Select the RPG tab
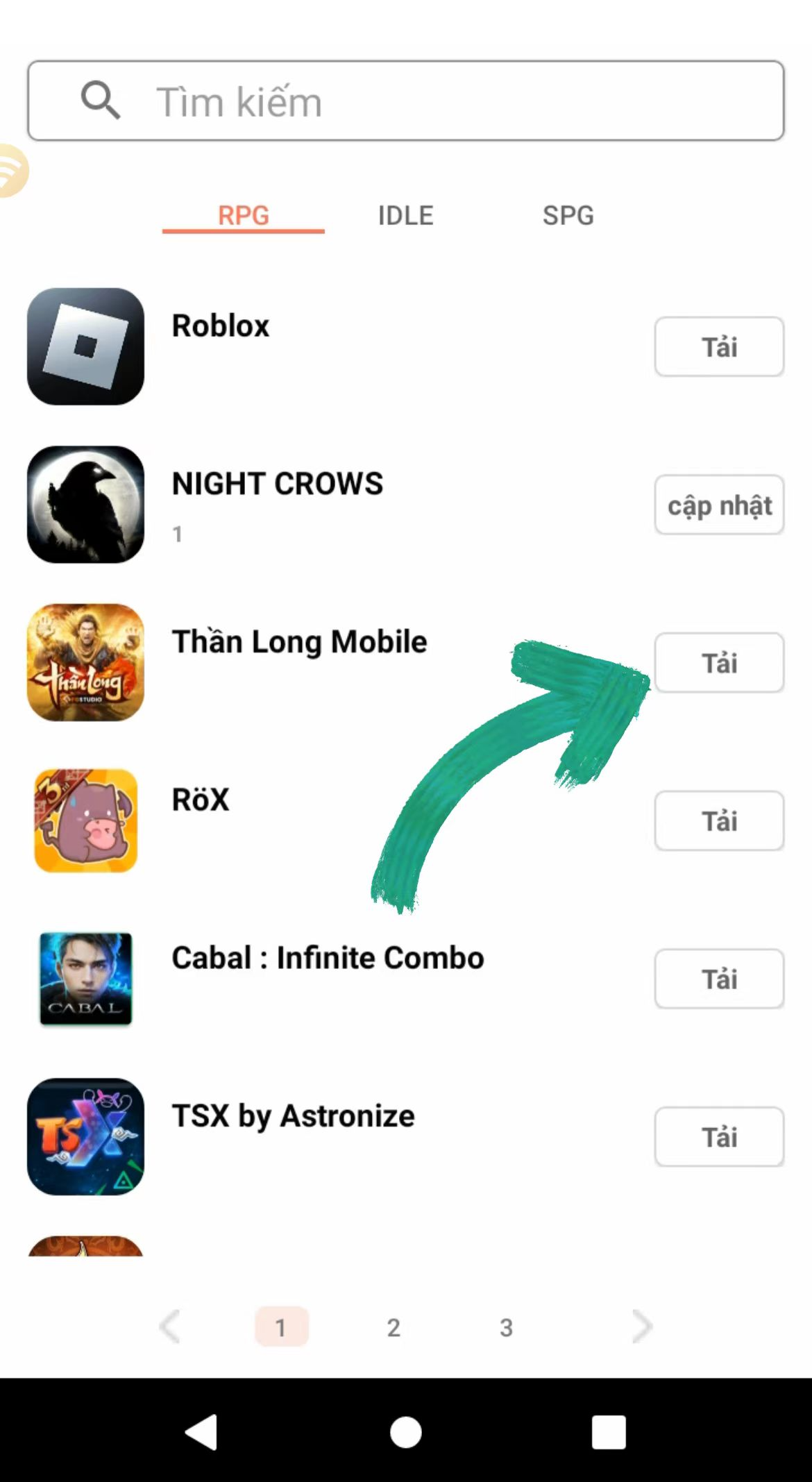Image resolution: width=812 pixels, height=1482 pixels. (x=243, y=215)
